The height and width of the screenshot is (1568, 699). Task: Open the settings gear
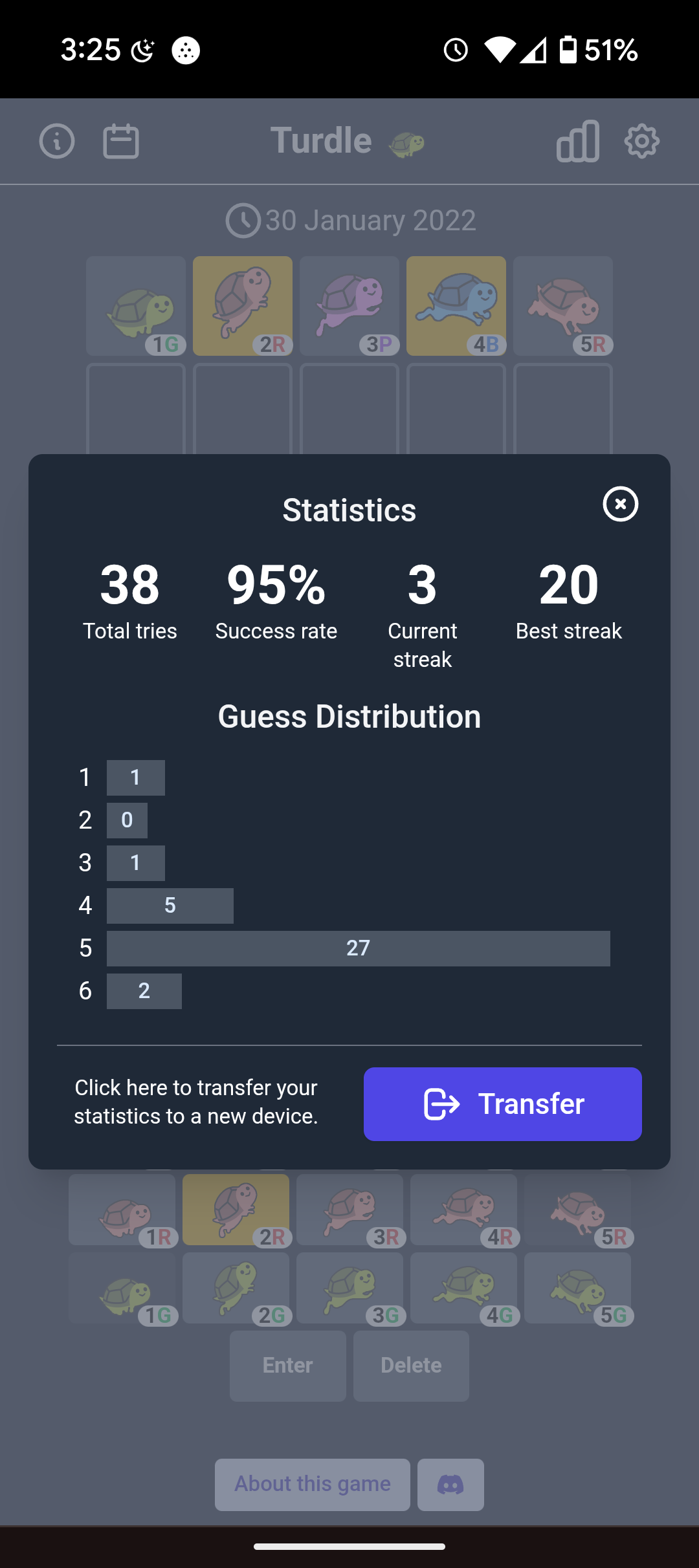tap(642, 141)
